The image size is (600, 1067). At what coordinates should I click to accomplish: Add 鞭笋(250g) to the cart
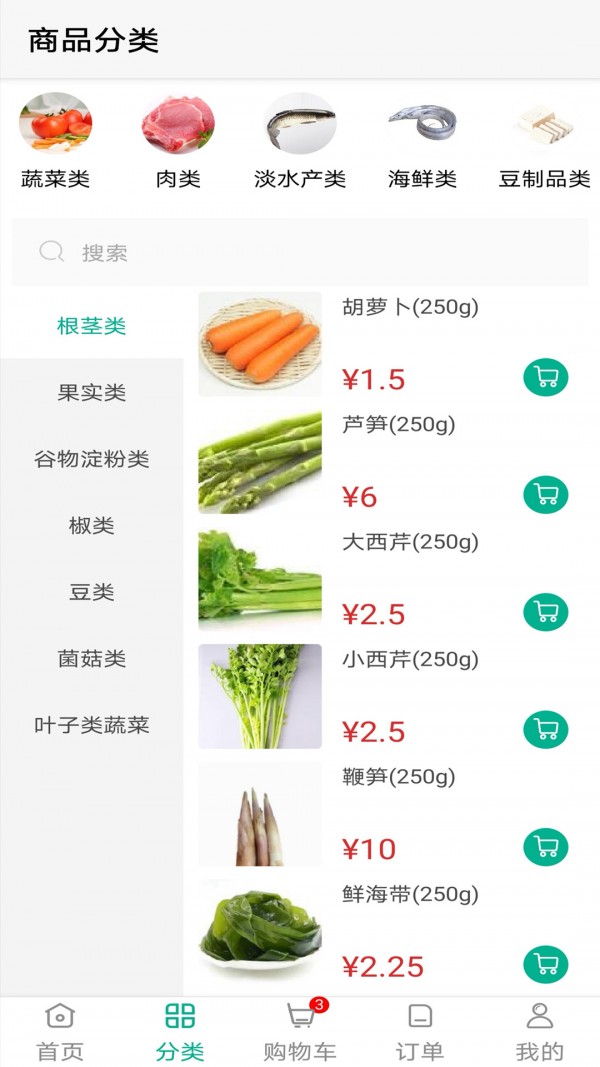546,847
